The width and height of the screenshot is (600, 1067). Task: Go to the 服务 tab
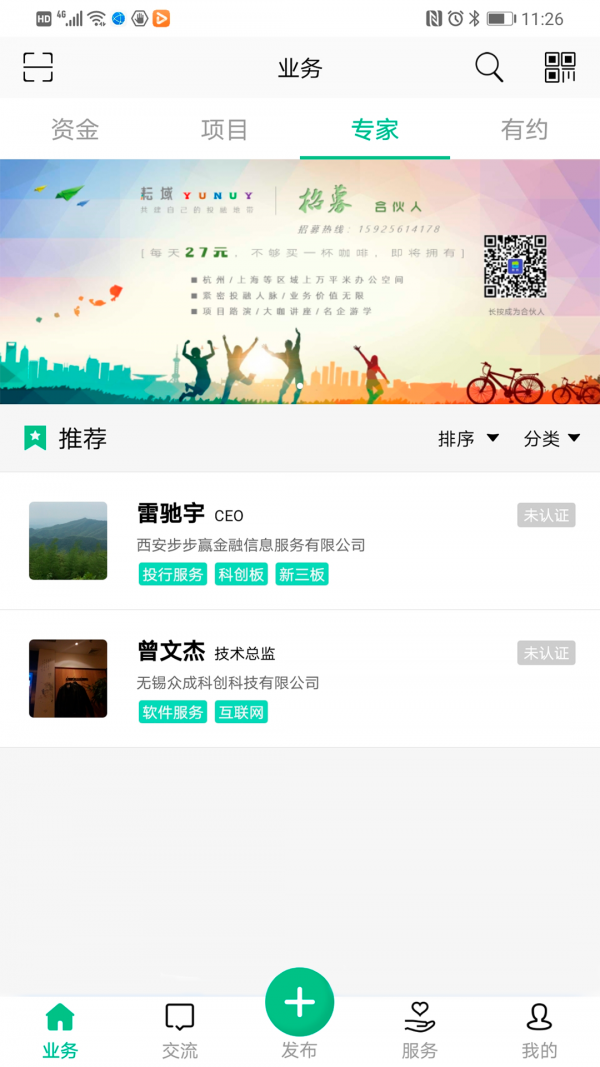pos(420,1031)
